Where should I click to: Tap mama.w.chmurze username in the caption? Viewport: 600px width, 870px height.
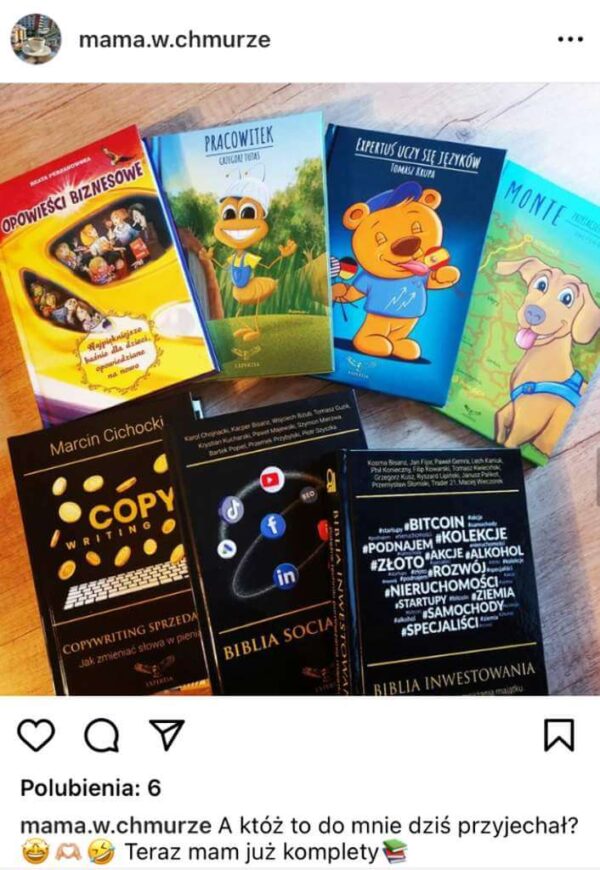(115, 827)
